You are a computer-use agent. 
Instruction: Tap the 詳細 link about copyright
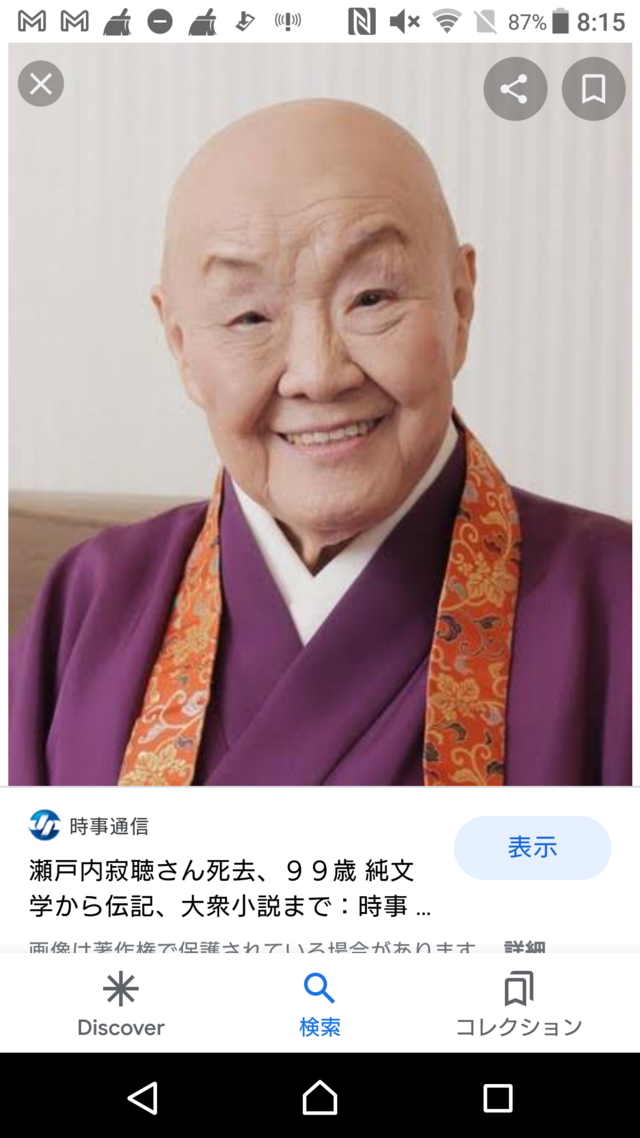524,946
